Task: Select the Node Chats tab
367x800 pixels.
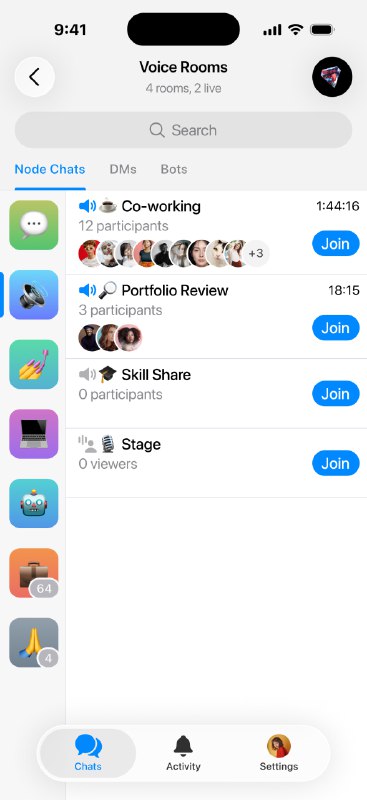Action: 50,169
